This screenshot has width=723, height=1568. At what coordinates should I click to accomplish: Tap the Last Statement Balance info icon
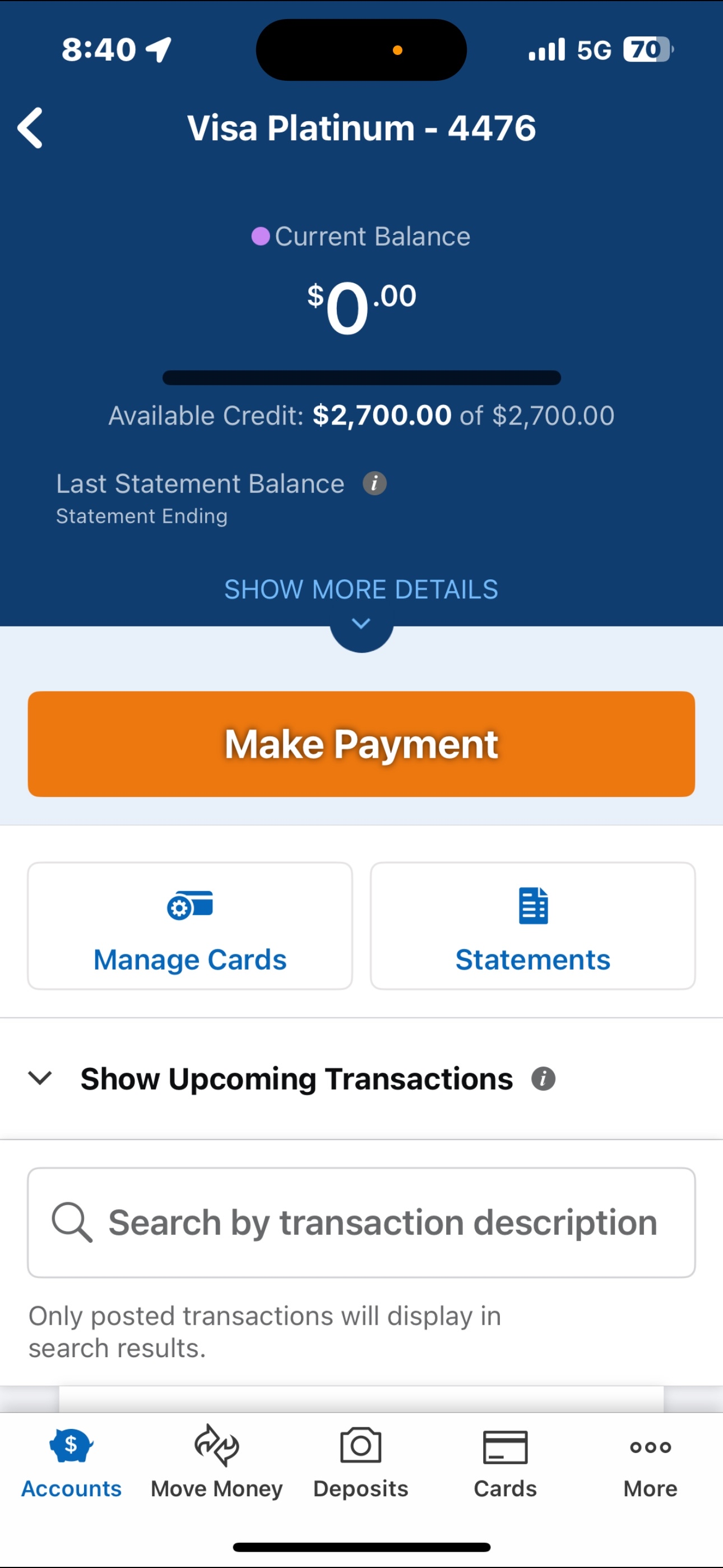click(x=374, y=483)
